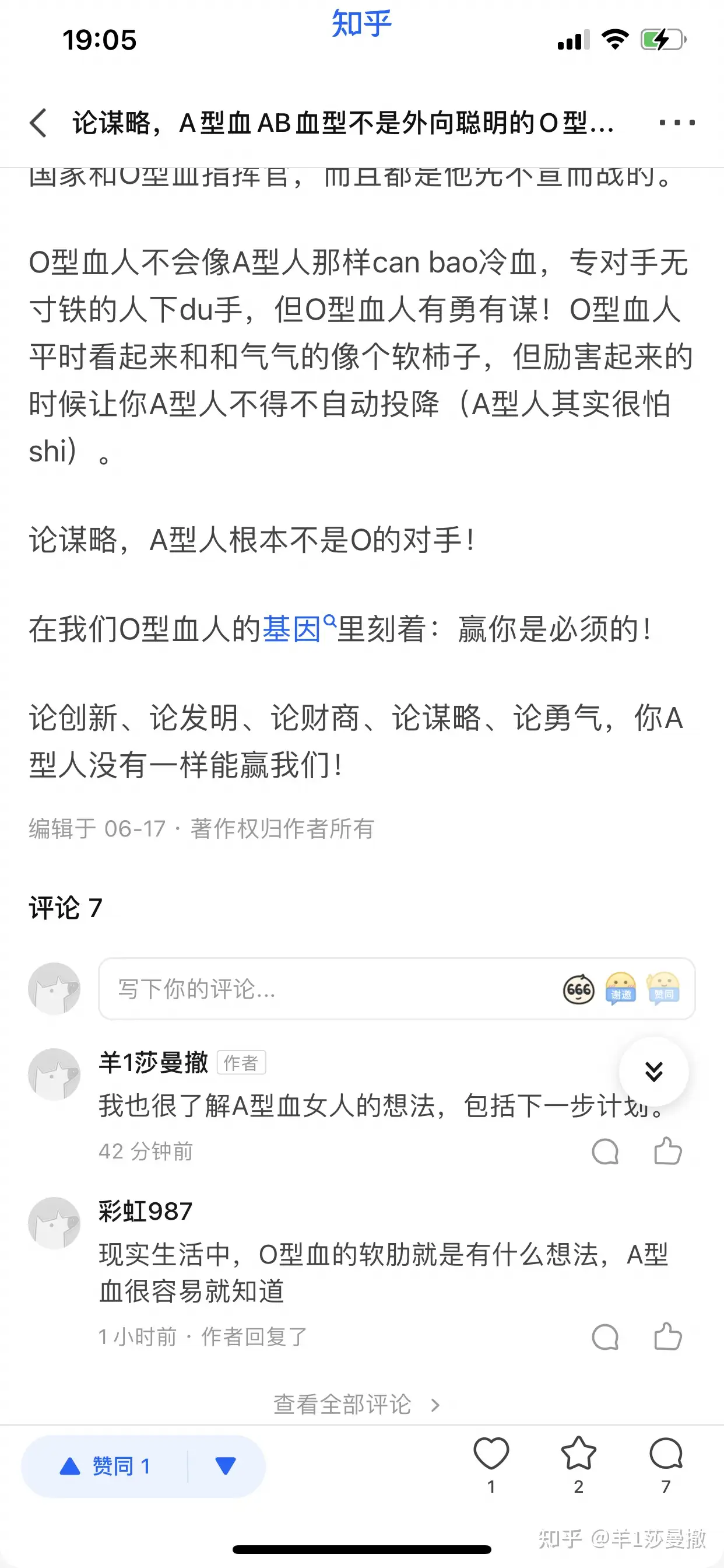Open the three-dot more options menu
This screenshot has height=1568, width=724.
(679, 123)
